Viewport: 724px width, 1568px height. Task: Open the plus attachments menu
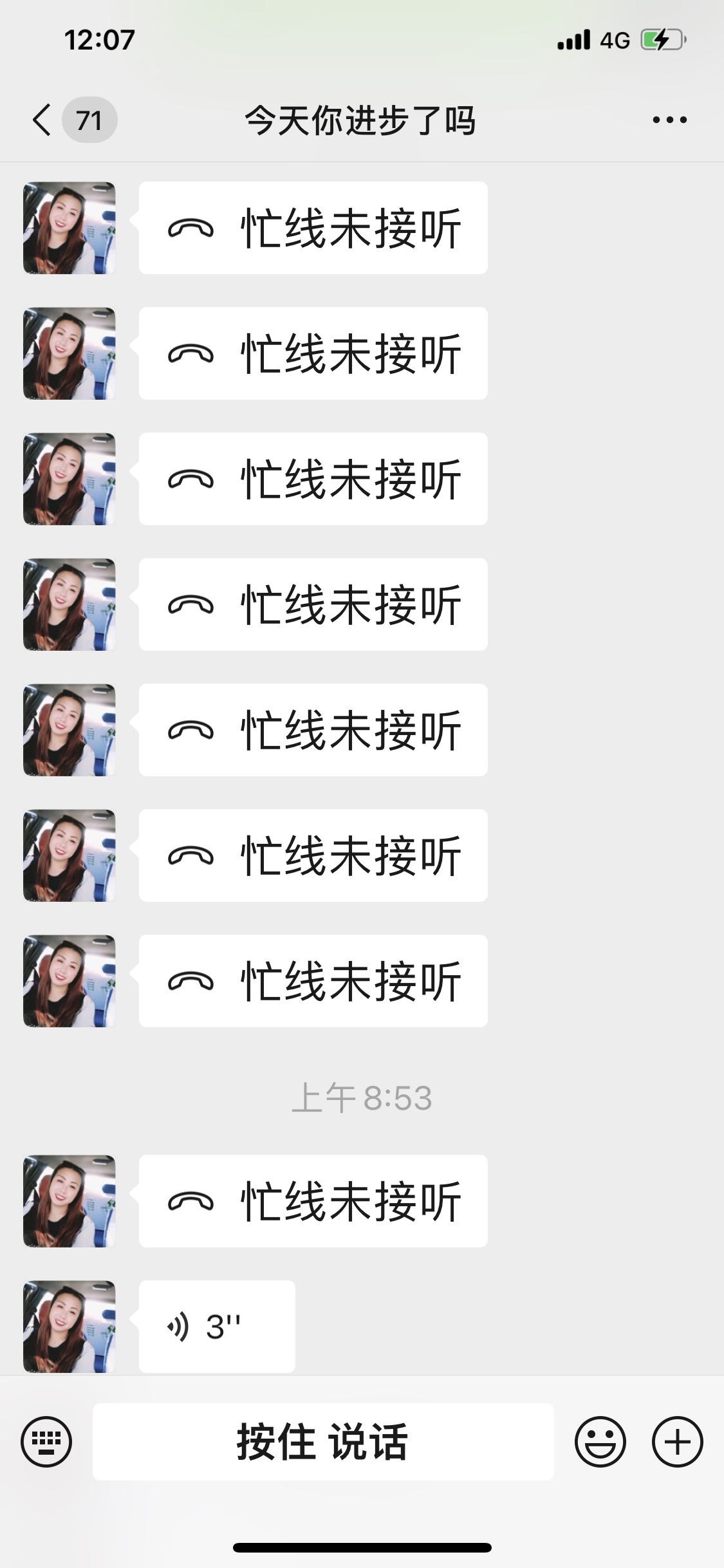click(677, 1442)
